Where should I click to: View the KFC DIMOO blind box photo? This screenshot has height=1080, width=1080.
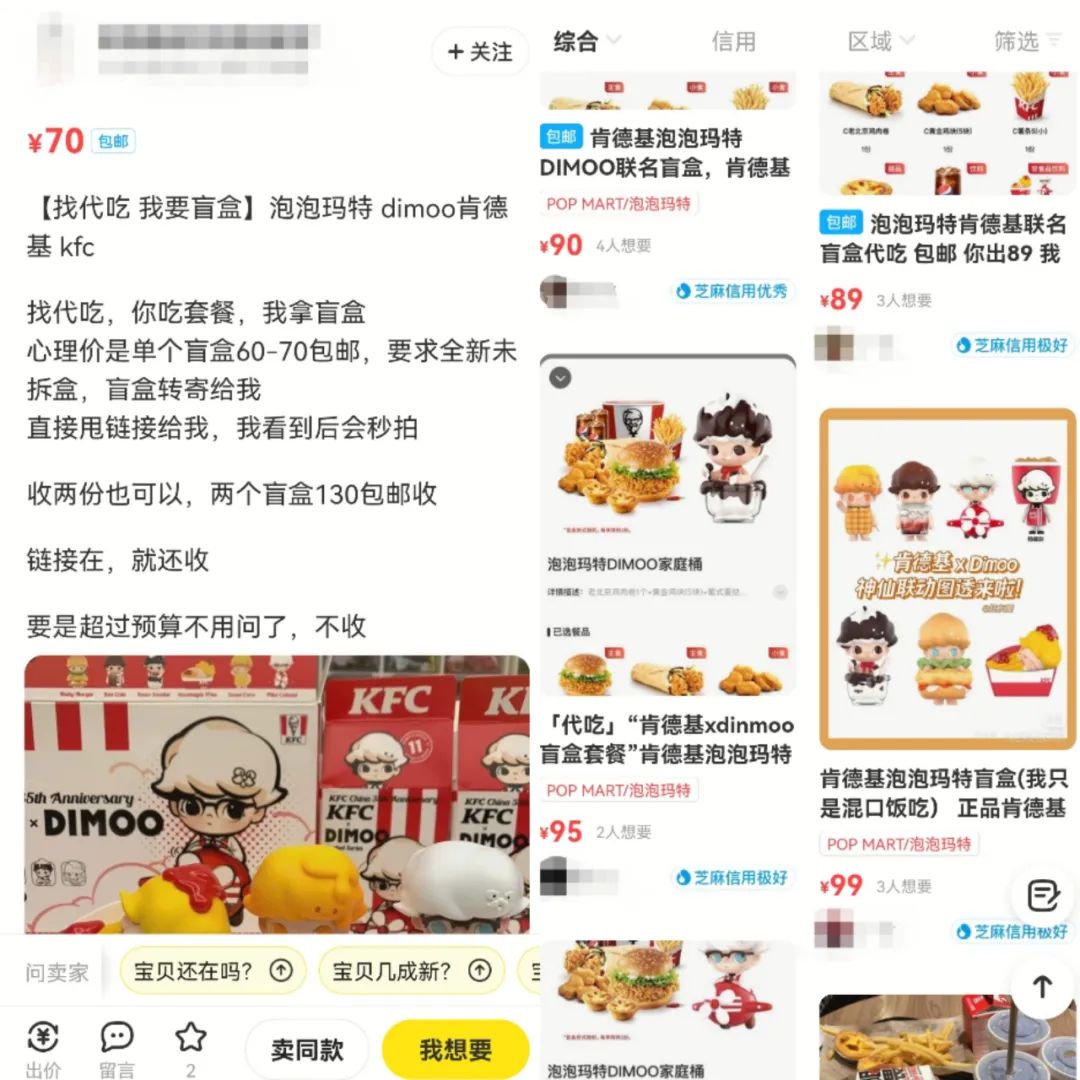pos(277,795)
